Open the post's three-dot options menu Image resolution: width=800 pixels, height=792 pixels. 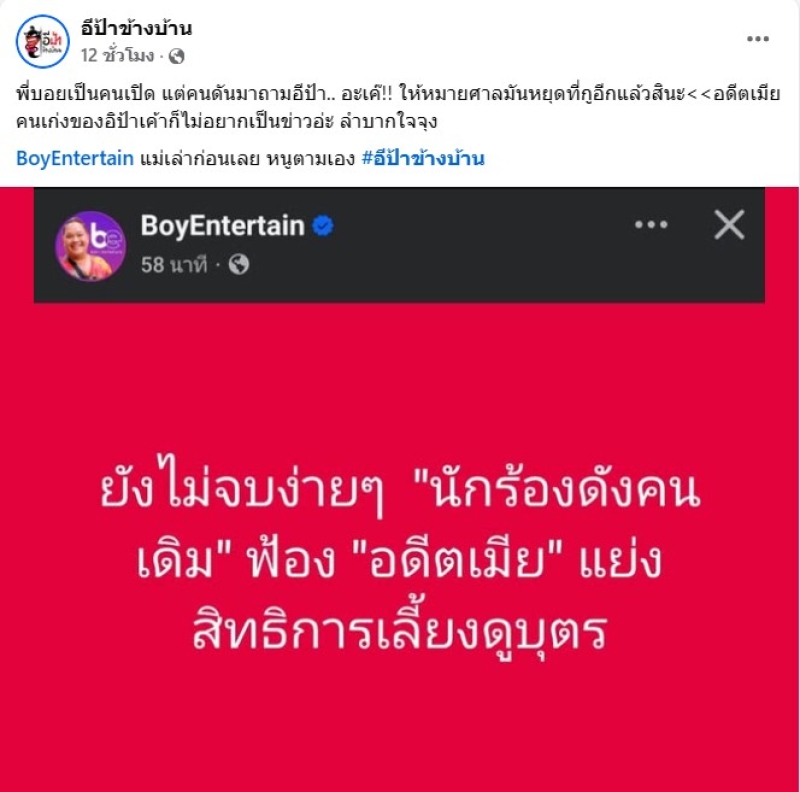pyautogui.click(x=758, y=39)
